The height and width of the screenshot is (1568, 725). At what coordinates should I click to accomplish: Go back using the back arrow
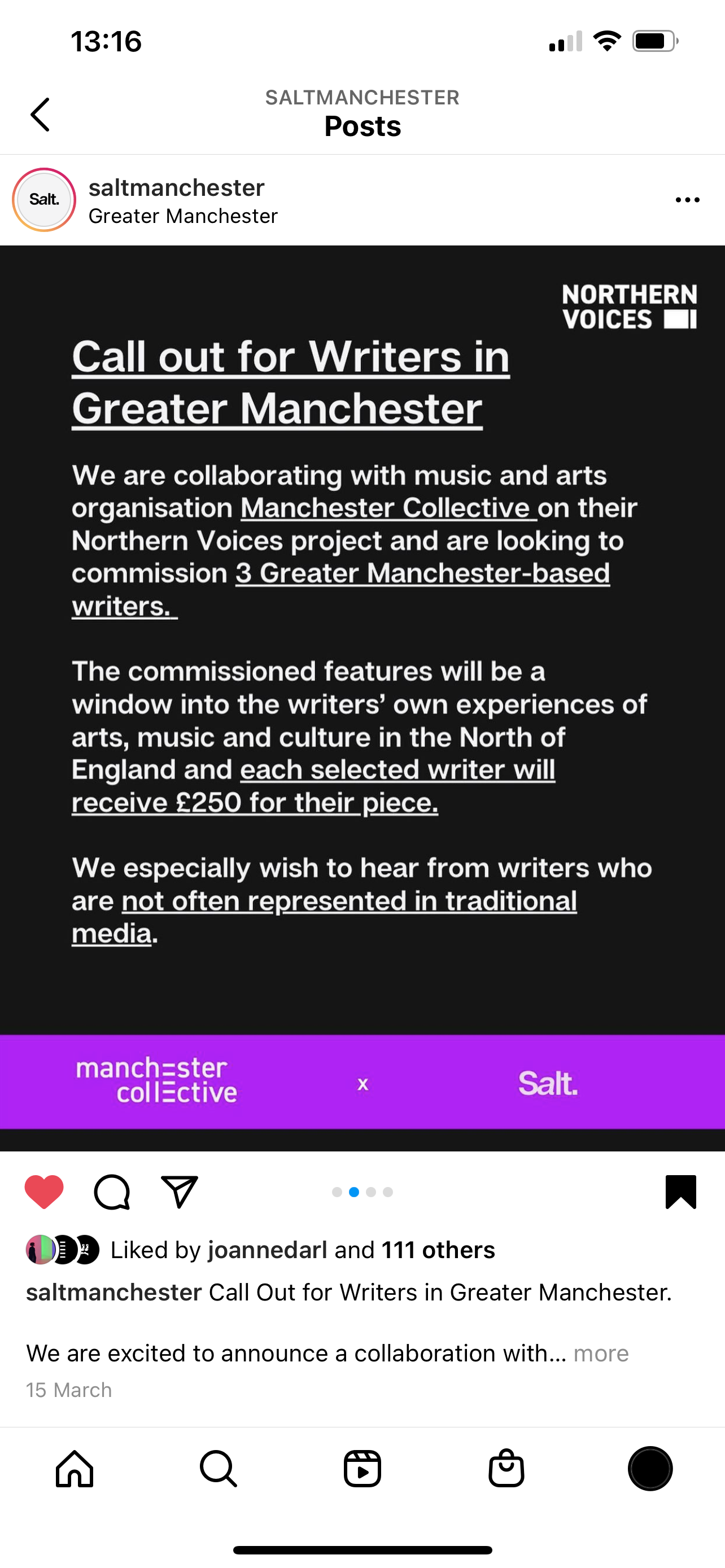(x=40, y=115)
